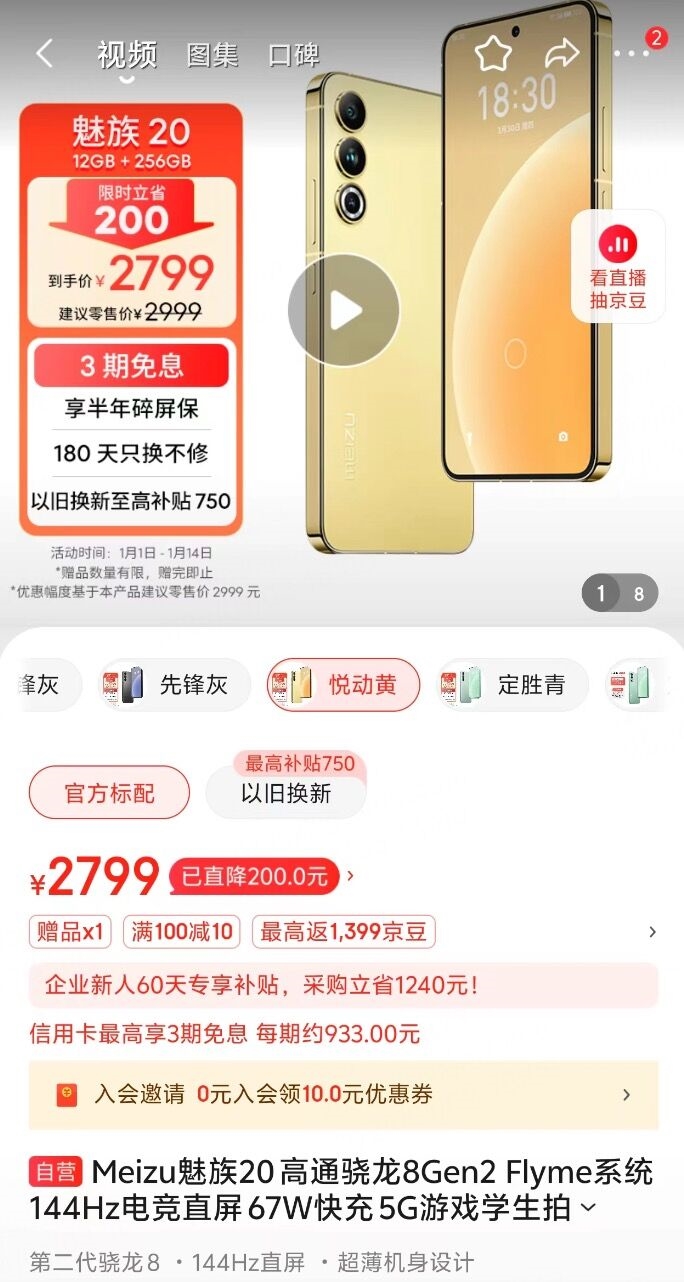The image size is (684, 1282).
Task: Go back from the product page
Action: click(44, 54)
